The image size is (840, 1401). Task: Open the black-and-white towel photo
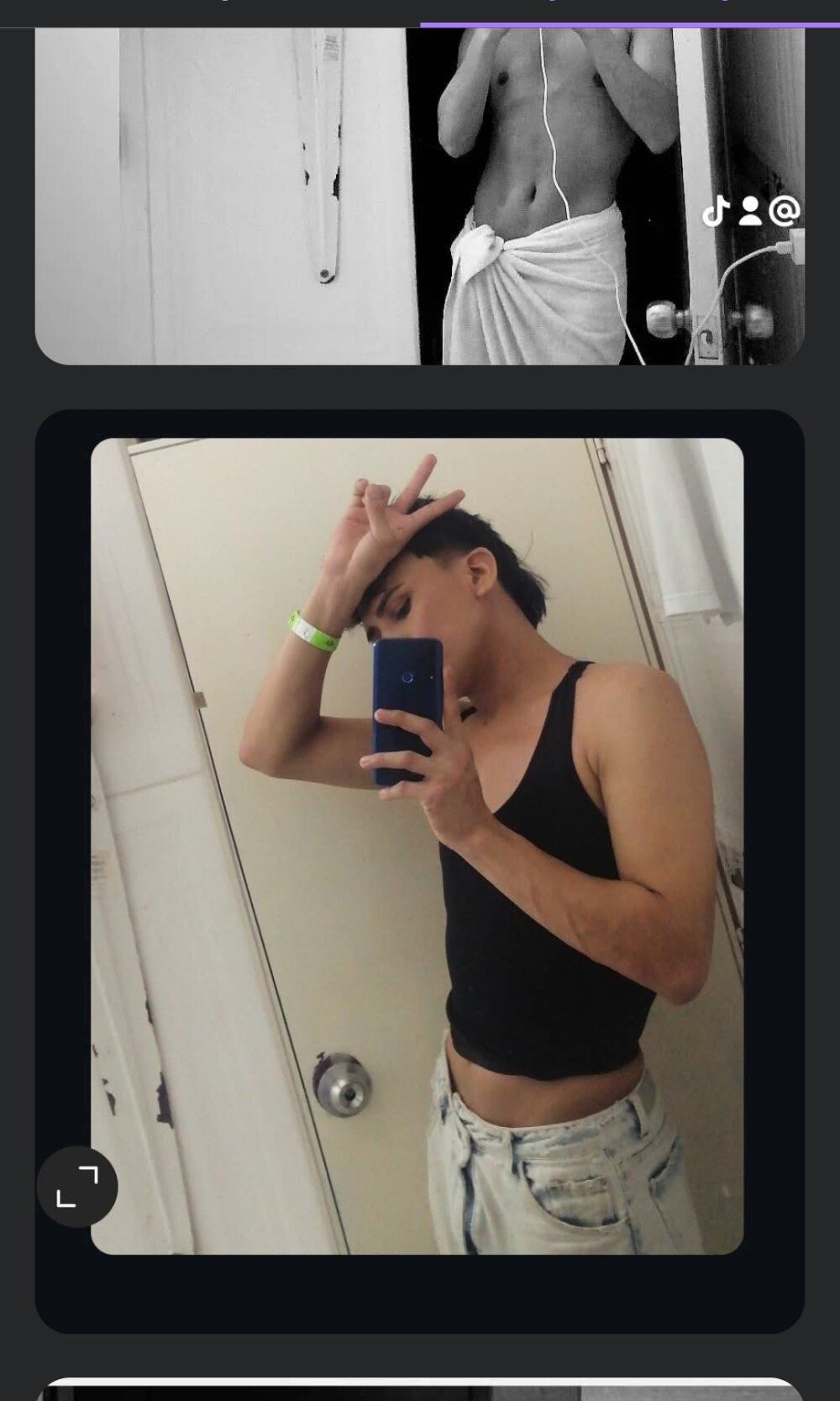click(418, 195)
